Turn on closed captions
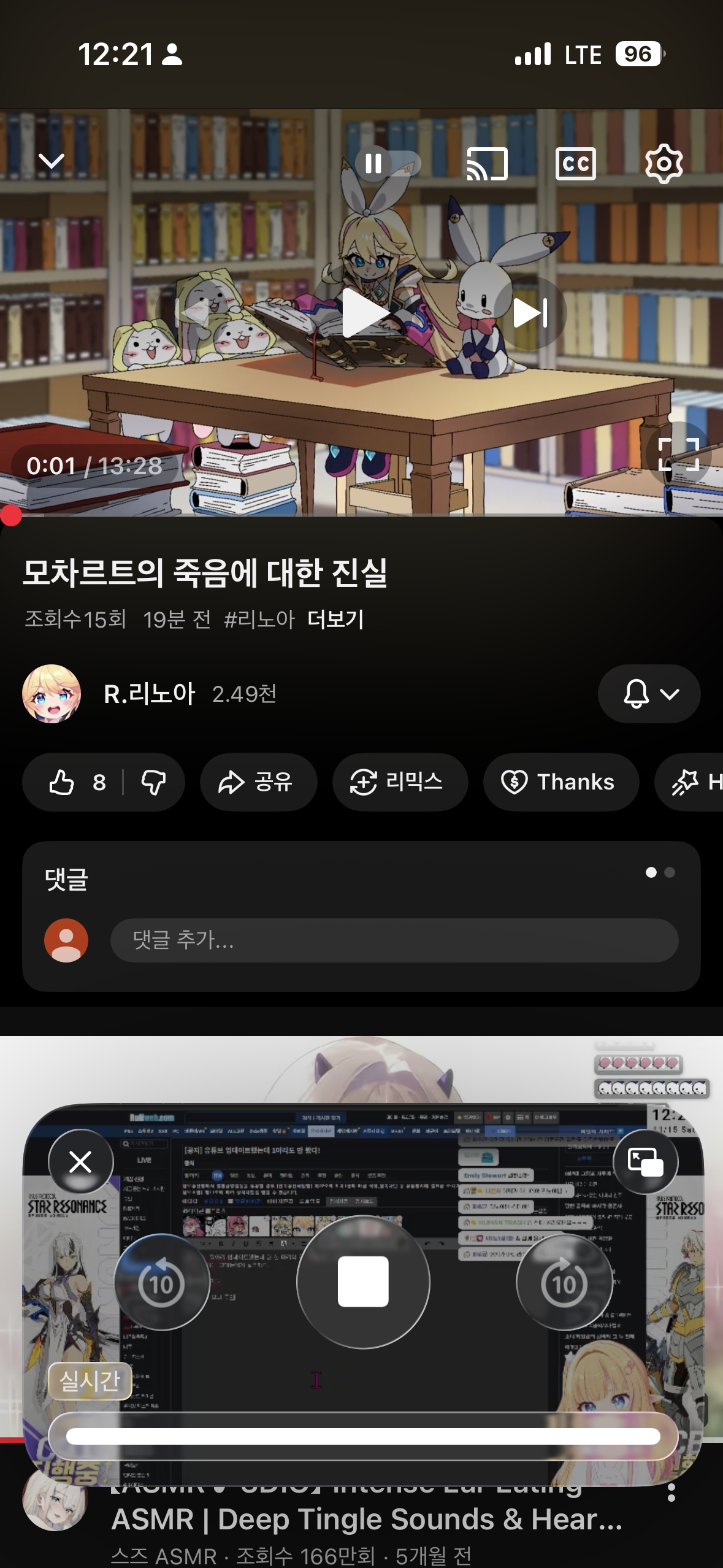This screenshot has height=1568, width=723. [575, 164]
